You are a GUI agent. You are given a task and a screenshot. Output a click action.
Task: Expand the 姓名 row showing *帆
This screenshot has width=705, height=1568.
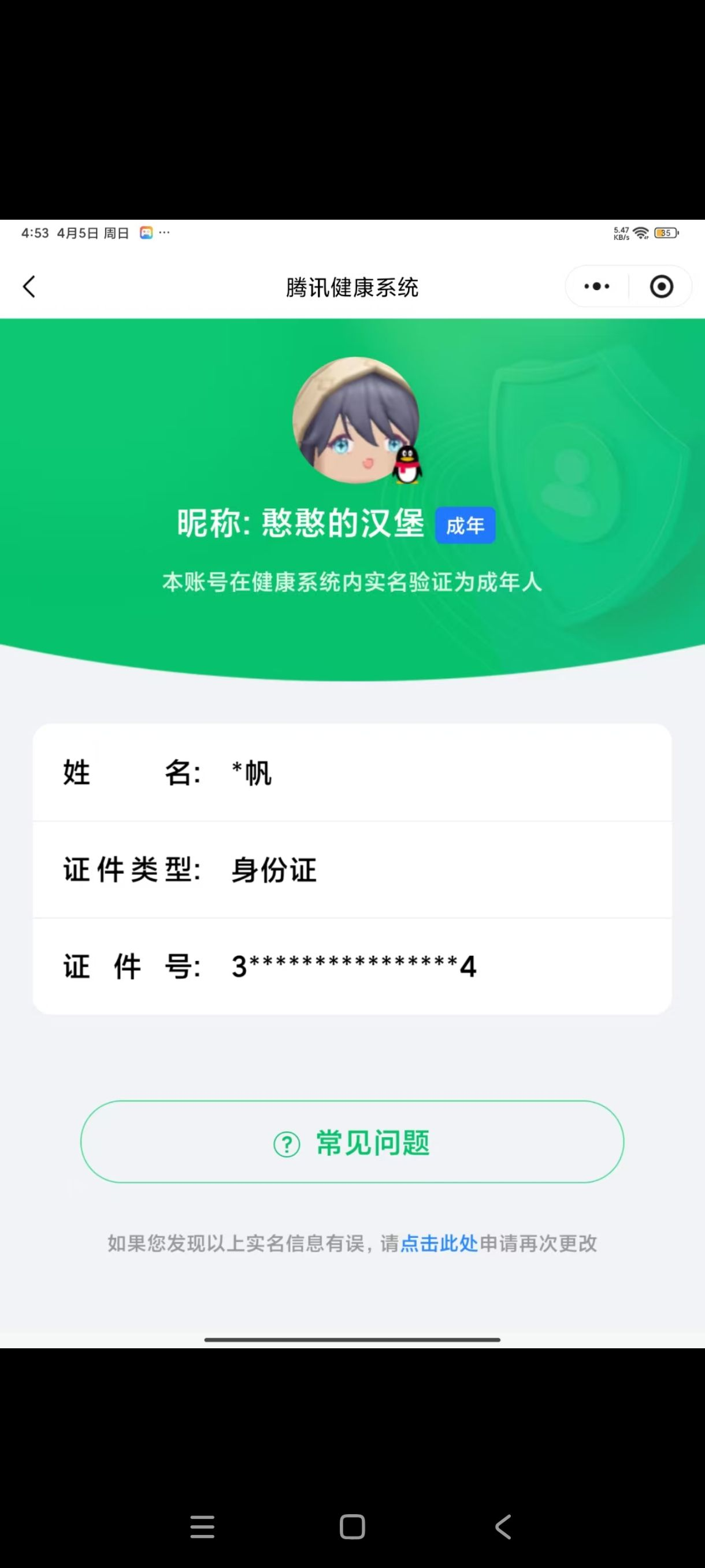coord(353,774)
